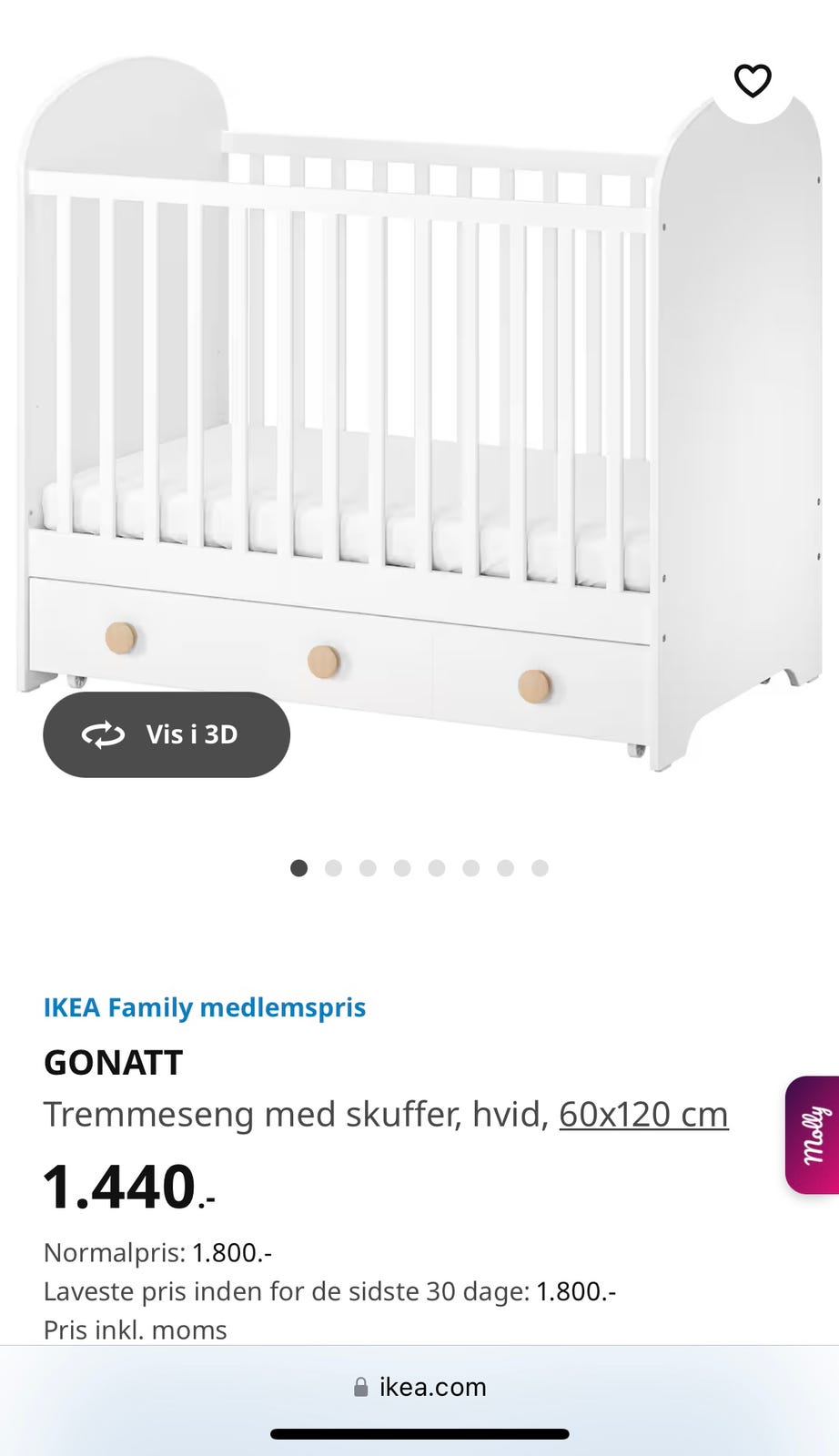The image size is (839, 1456).
Task: Add GONATT crib to favorites
Action: [753, 82]
